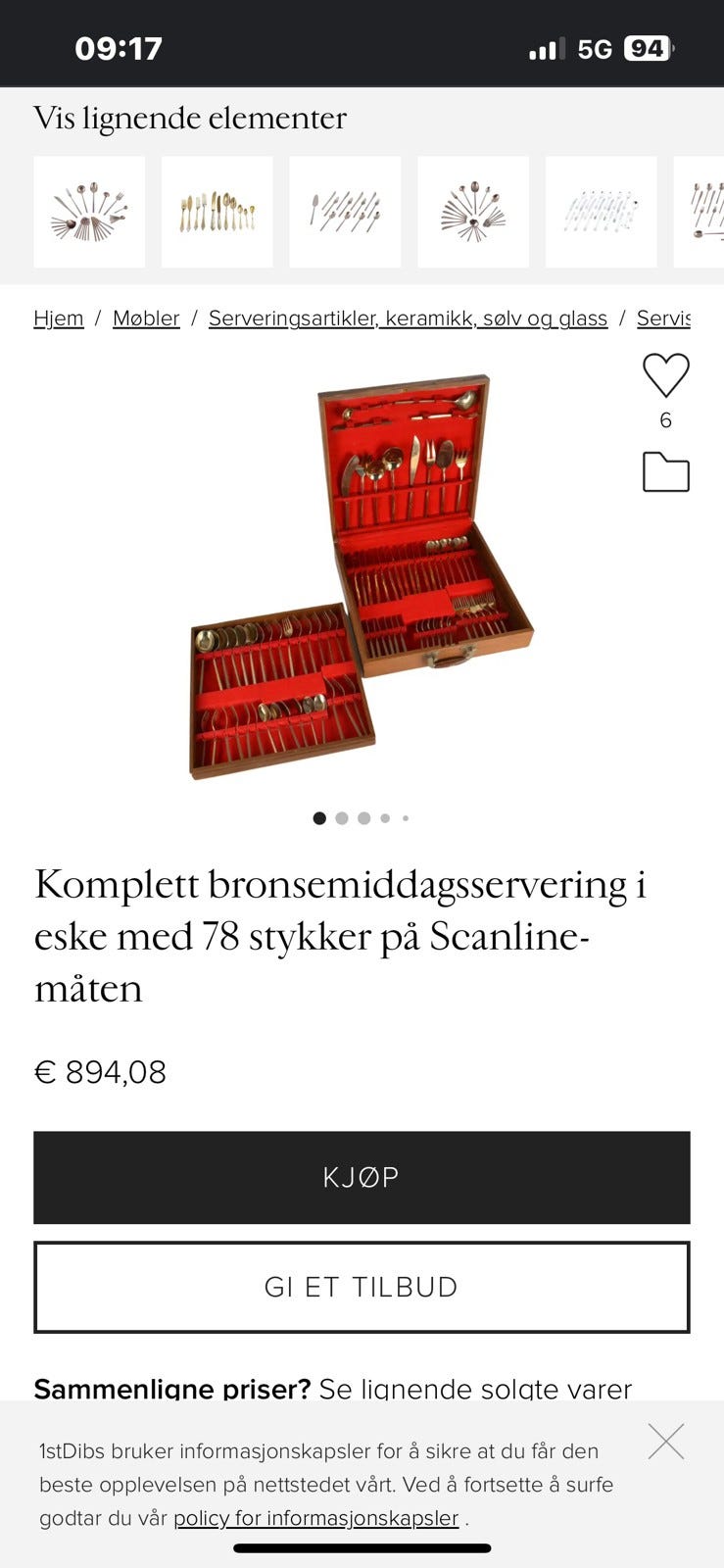Go to the Hjem breadcrumb

tap(58, 318)
